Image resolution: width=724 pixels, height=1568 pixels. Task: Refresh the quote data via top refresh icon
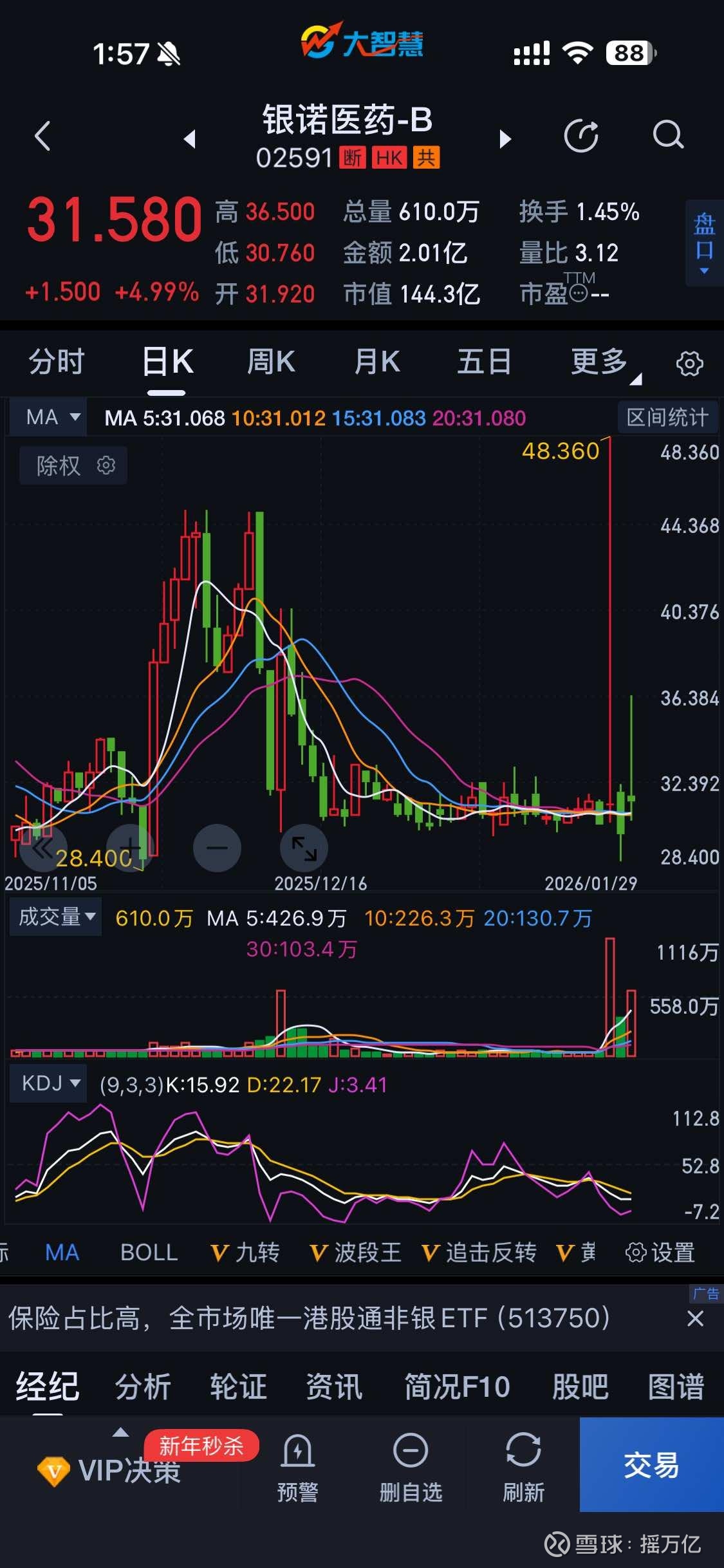[x=582, y=135]
